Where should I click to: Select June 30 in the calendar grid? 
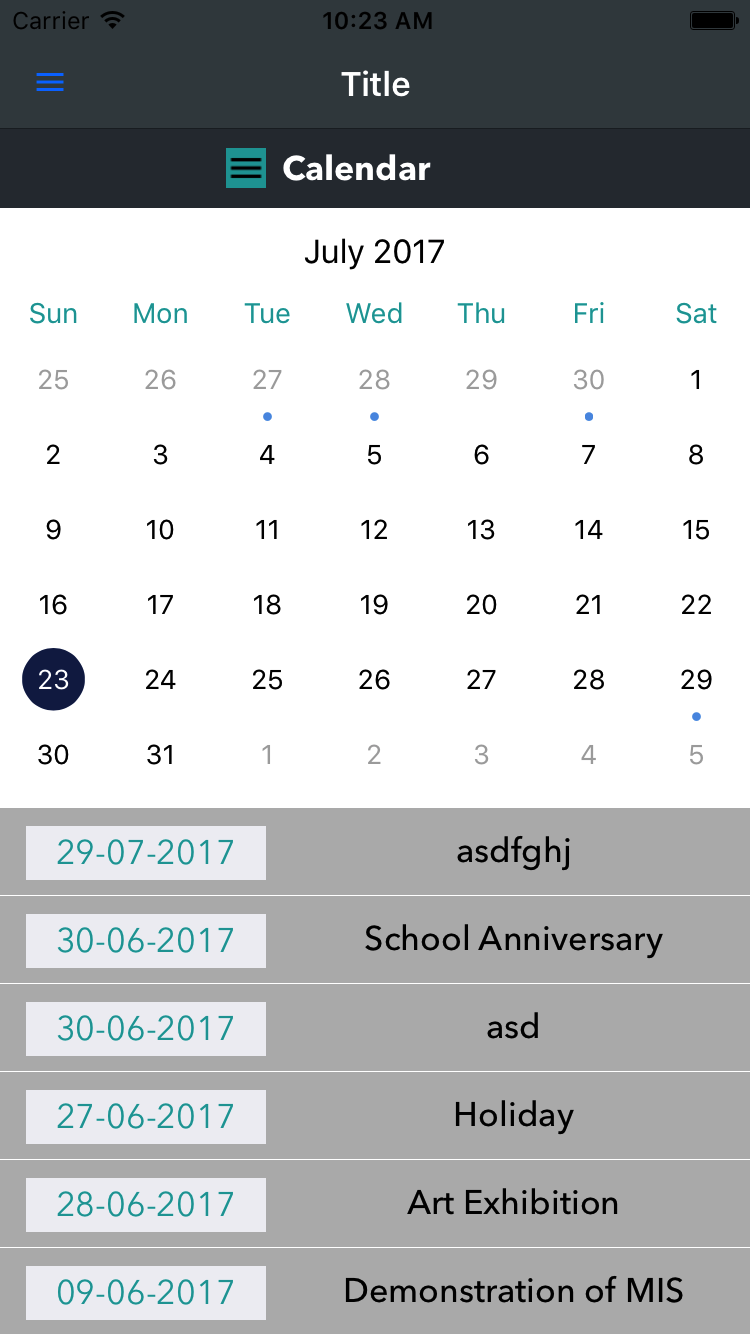589,380
